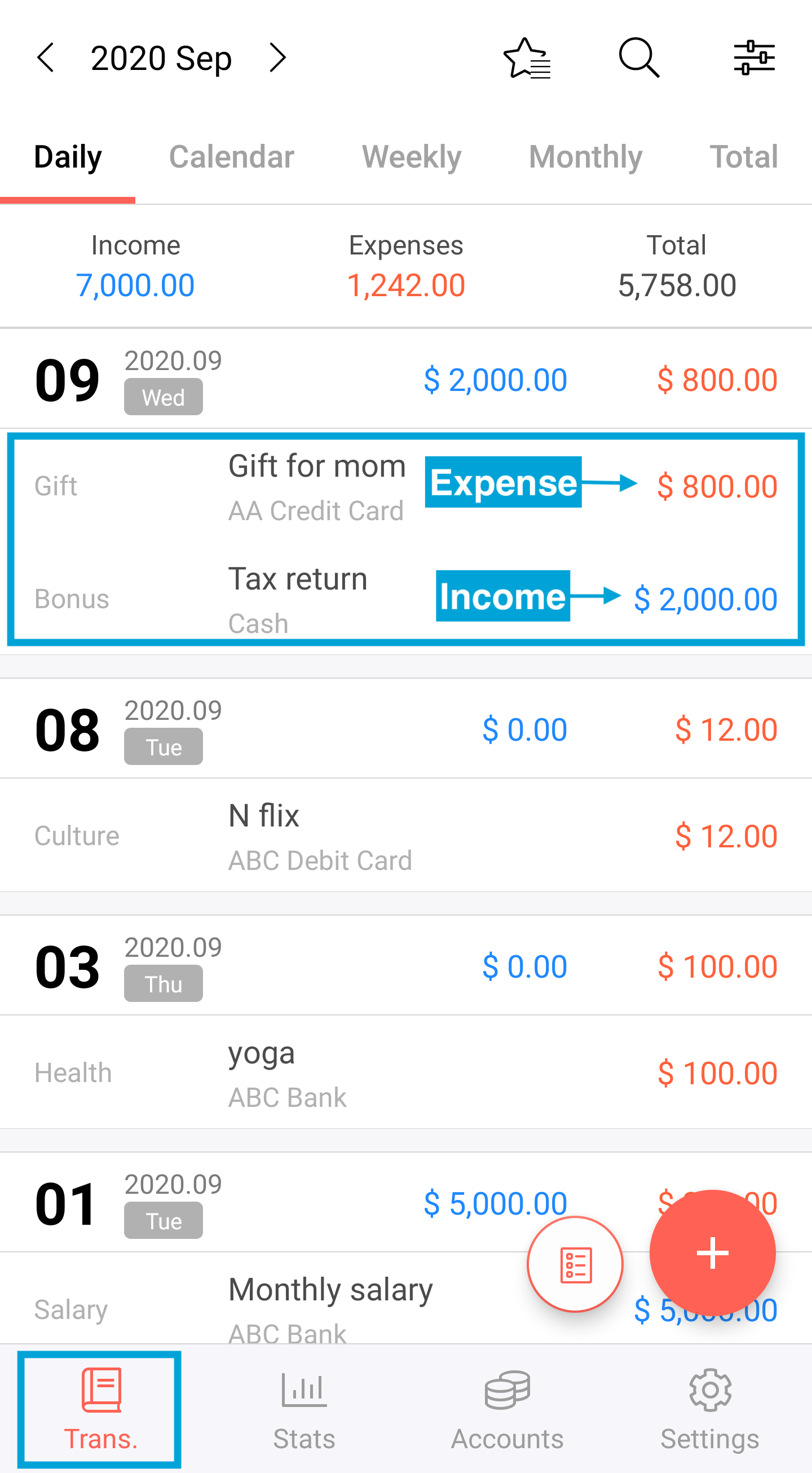Open the N flix transaction
Image resolution: width=812 pixels, height=1473 pixels.
[x=320, y=835]
